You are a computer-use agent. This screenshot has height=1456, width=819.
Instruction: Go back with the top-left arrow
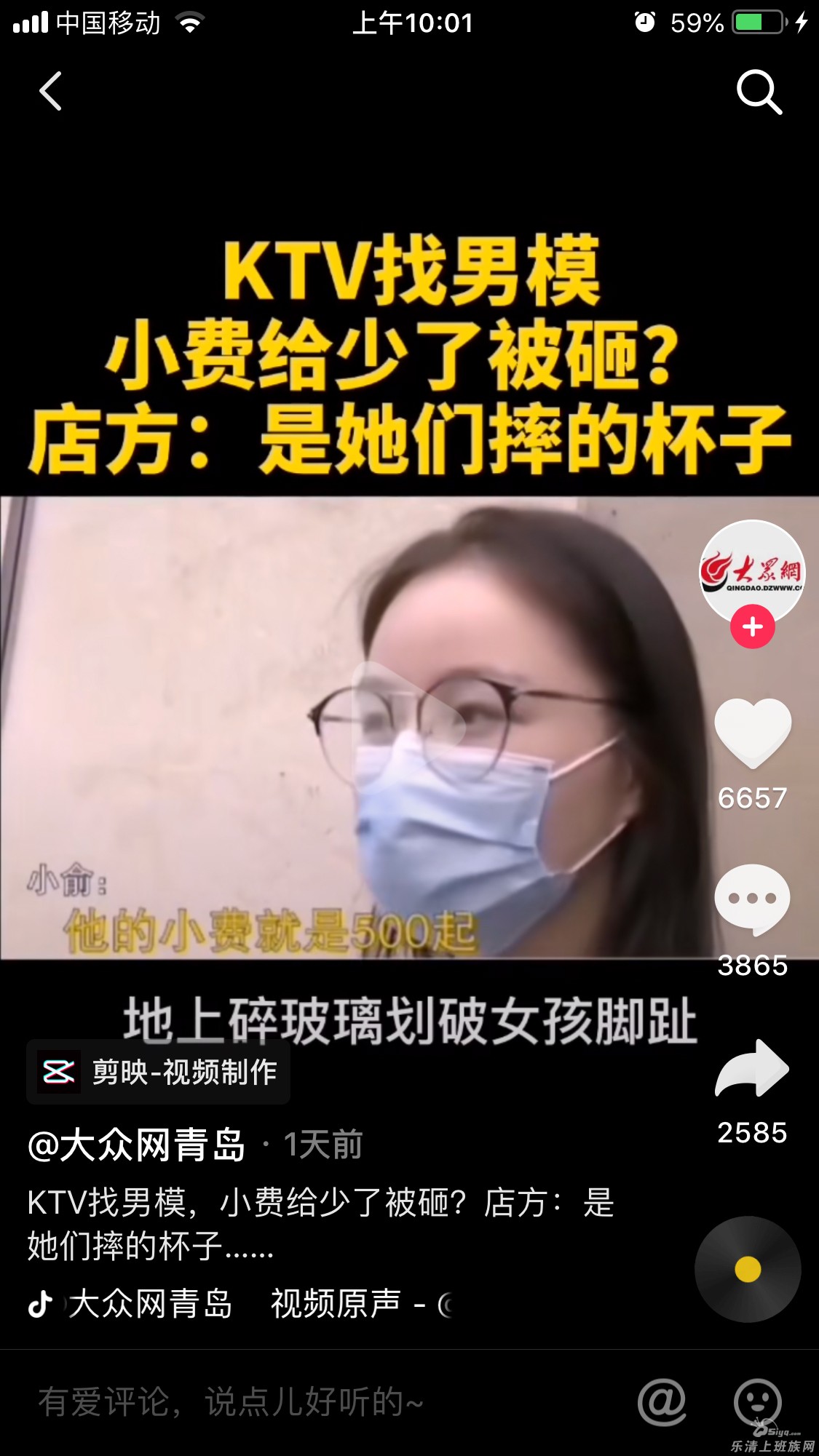pos(50,92)
